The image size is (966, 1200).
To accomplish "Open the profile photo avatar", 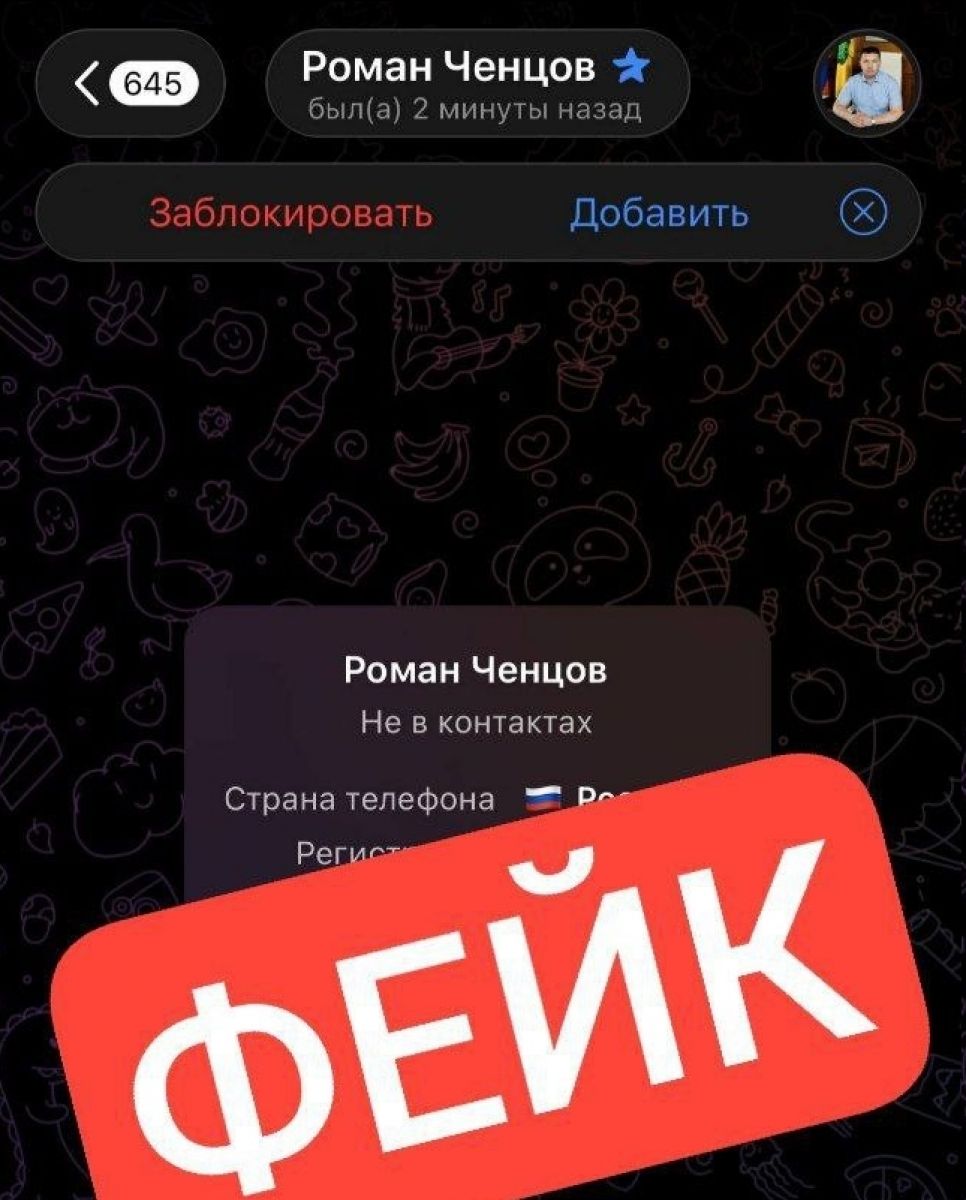I will pos(865,84).
